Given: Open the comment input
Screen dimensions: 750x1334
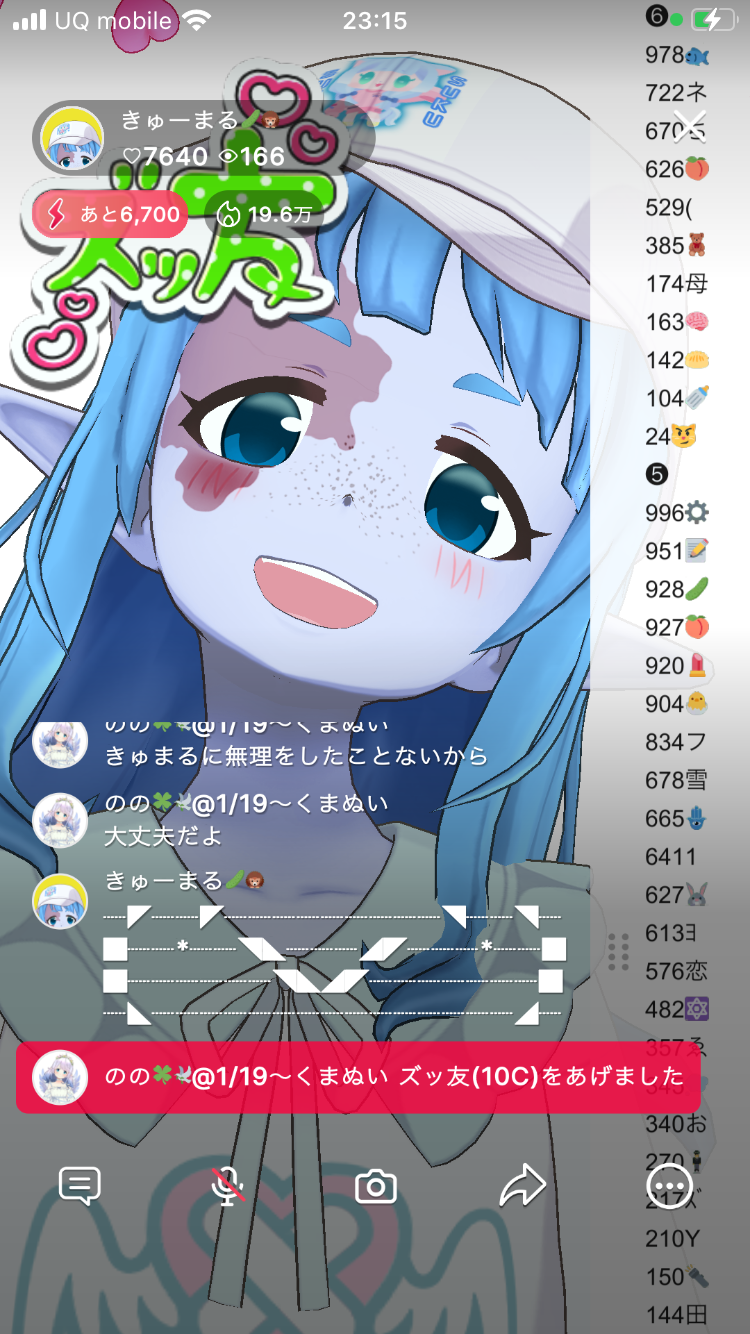Looking at the screenshot, I should [79, 1186].
